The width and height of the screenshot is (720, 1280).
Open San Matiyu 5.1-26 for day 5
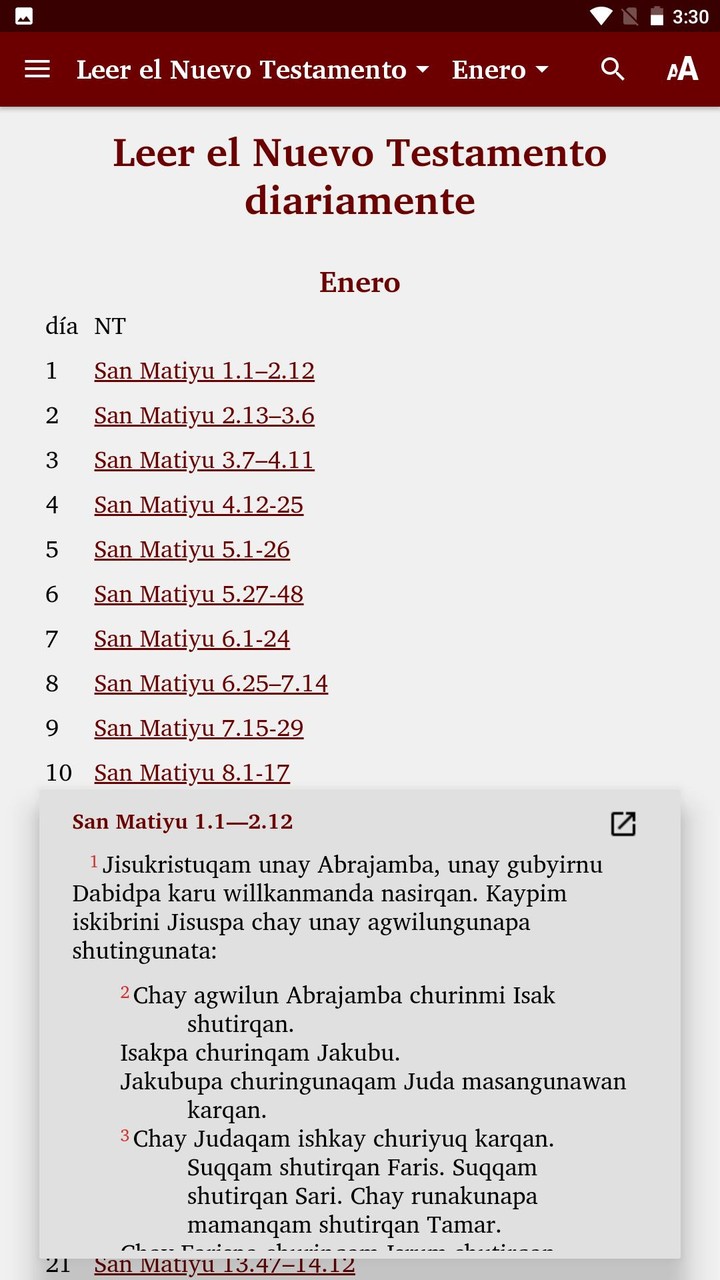[x=191, y=549]
